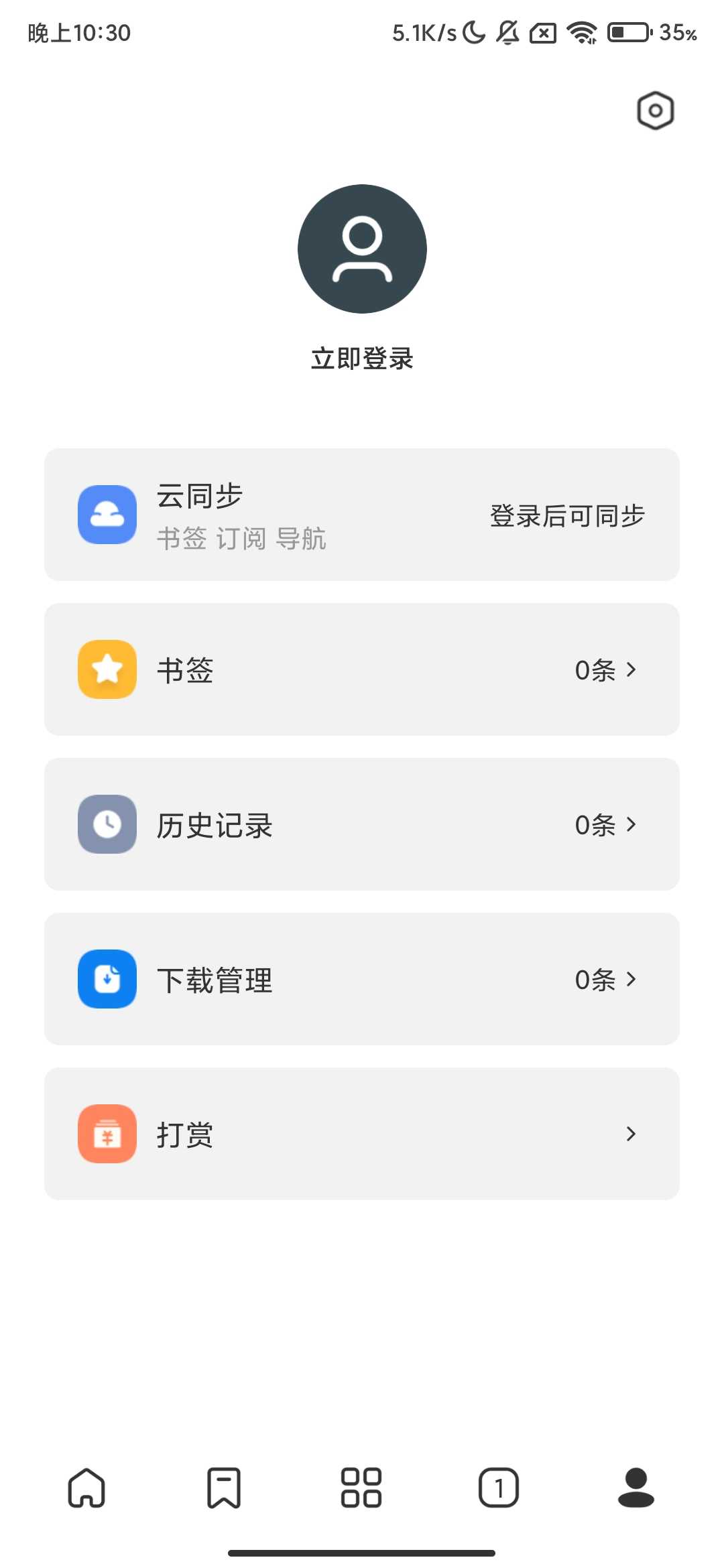Open the 下载管理 list item
Screen dimensions: 724x1568
(362, 980)
